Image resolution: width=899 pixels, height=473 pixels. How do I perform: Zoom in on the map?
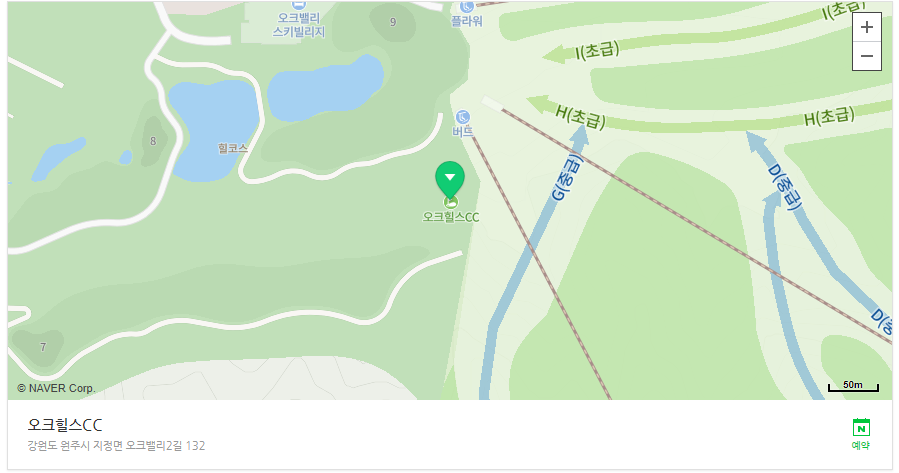click(866, 27)
